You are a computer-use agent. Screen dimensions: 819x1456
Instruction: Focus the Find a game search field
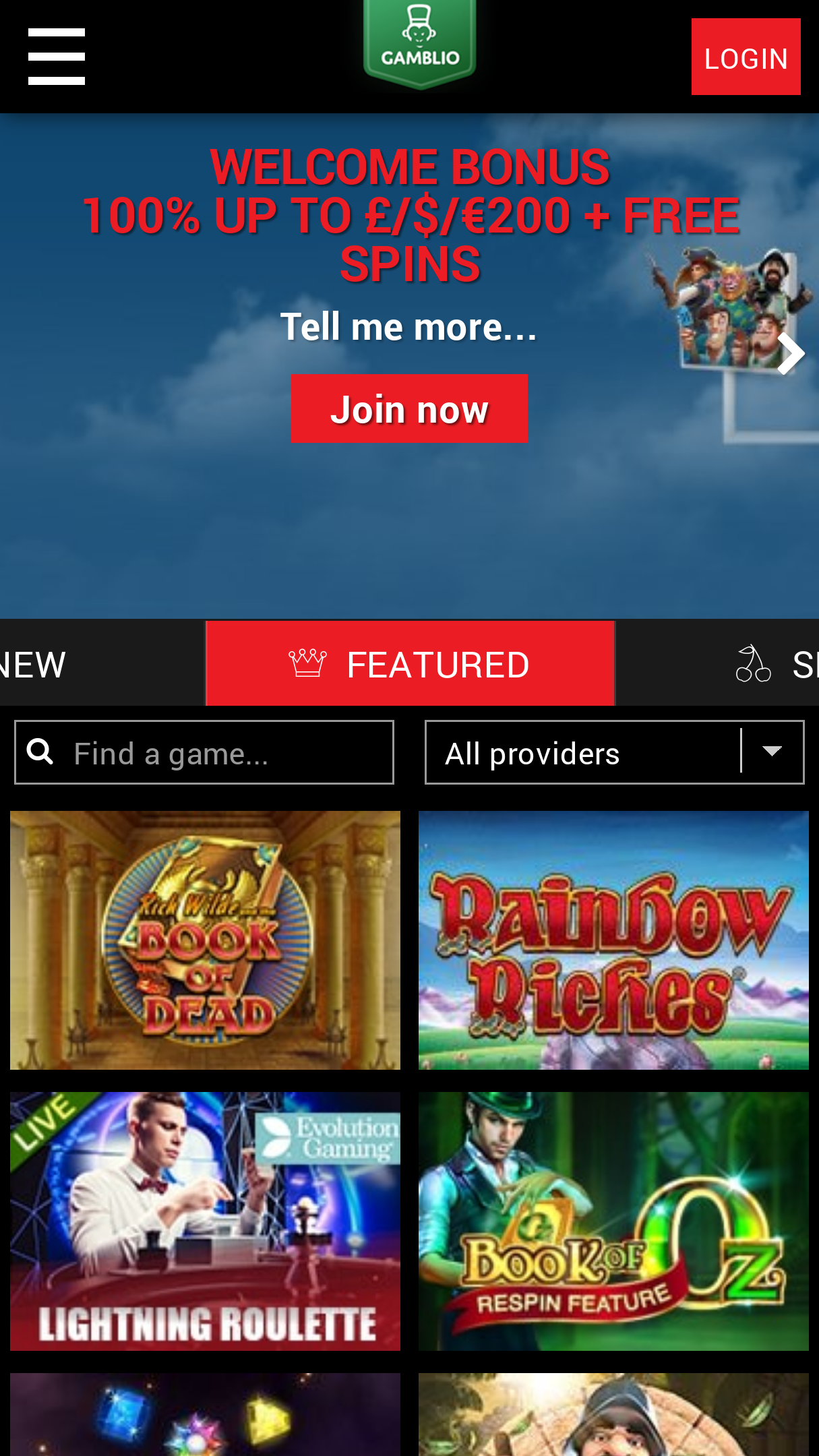pyautogui.click(x=204, y=752)
